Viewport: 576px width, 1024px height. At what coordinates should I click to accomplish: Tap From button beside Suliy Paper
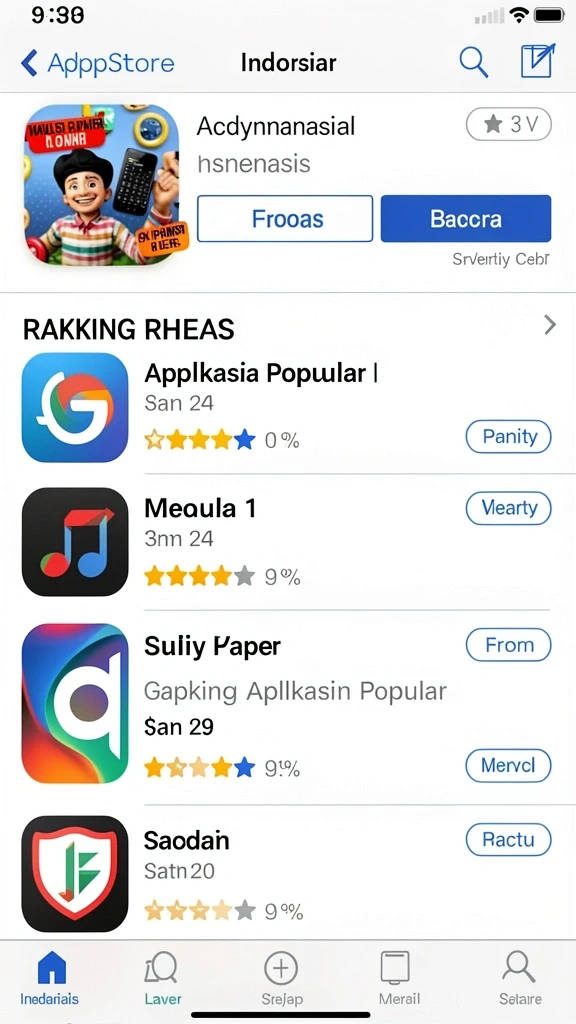point(508,645)
